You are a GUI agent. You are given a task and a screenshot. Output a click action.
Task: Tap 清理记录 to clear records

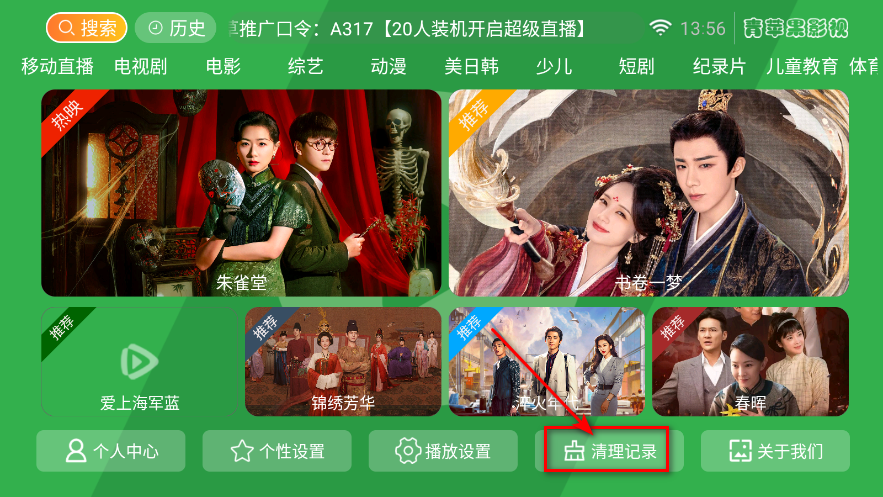pyautogui.click(x=609, y=451)
